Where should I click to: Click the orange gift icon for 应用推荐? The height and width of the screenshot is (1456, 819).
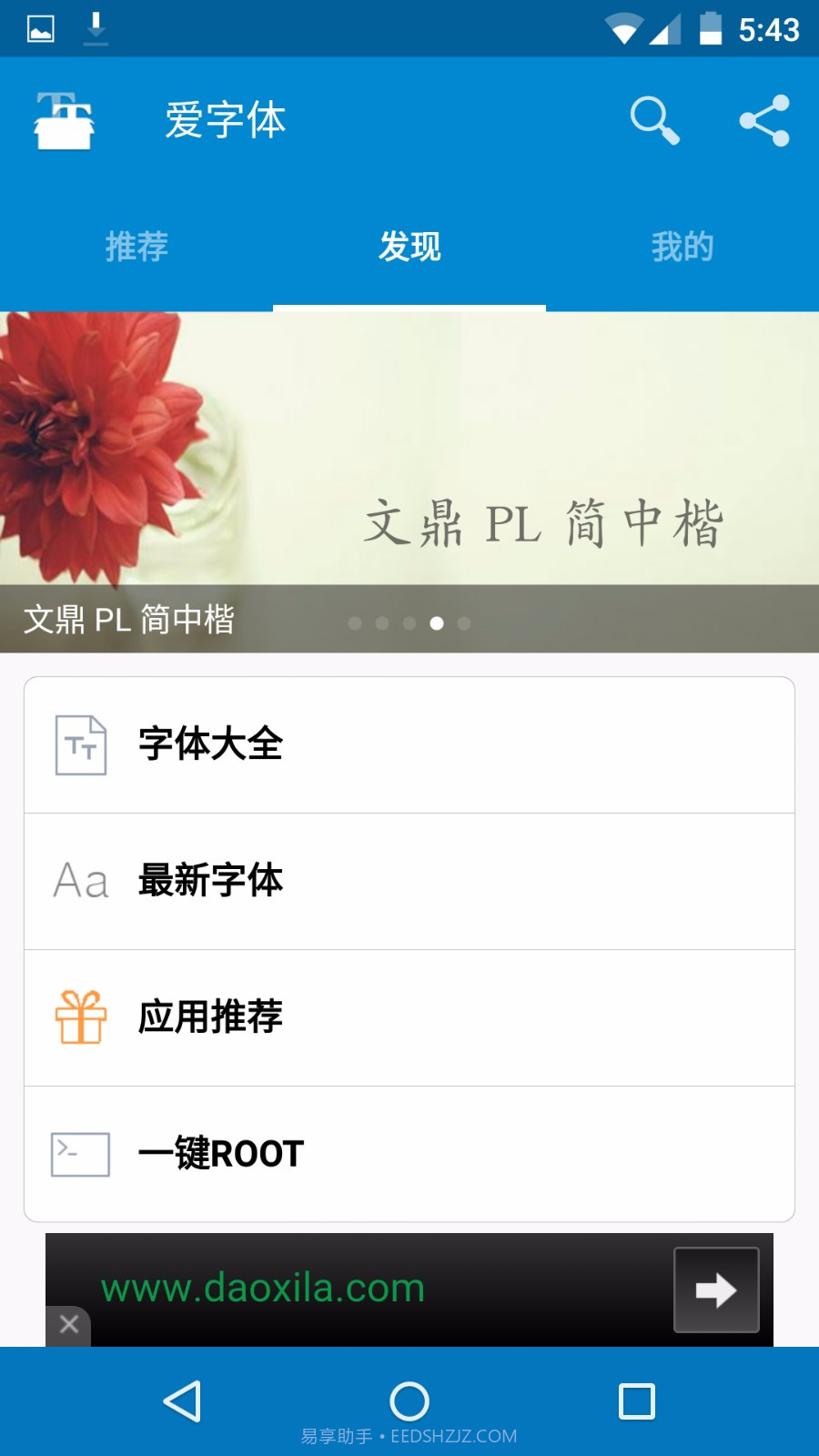80,1017
